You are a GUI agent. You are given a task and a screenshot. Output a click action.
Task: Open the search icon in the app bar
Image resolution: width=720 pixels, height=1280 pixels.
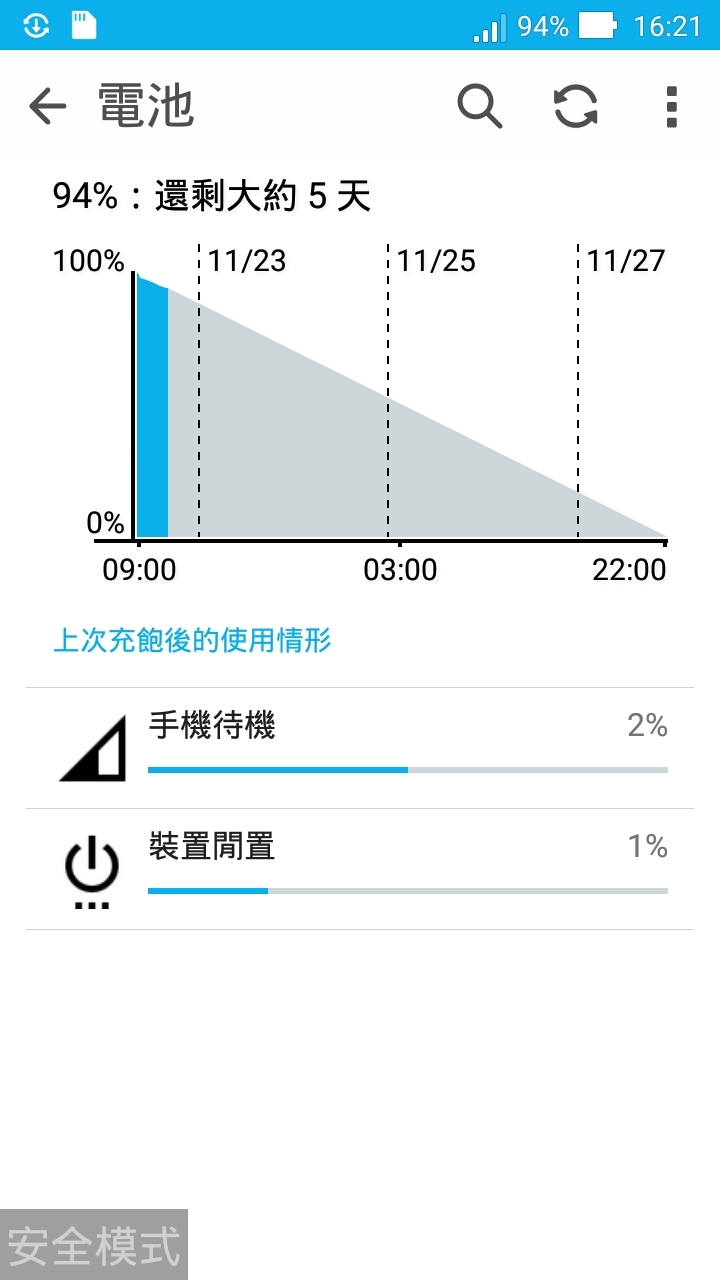(x=479, y=106)
